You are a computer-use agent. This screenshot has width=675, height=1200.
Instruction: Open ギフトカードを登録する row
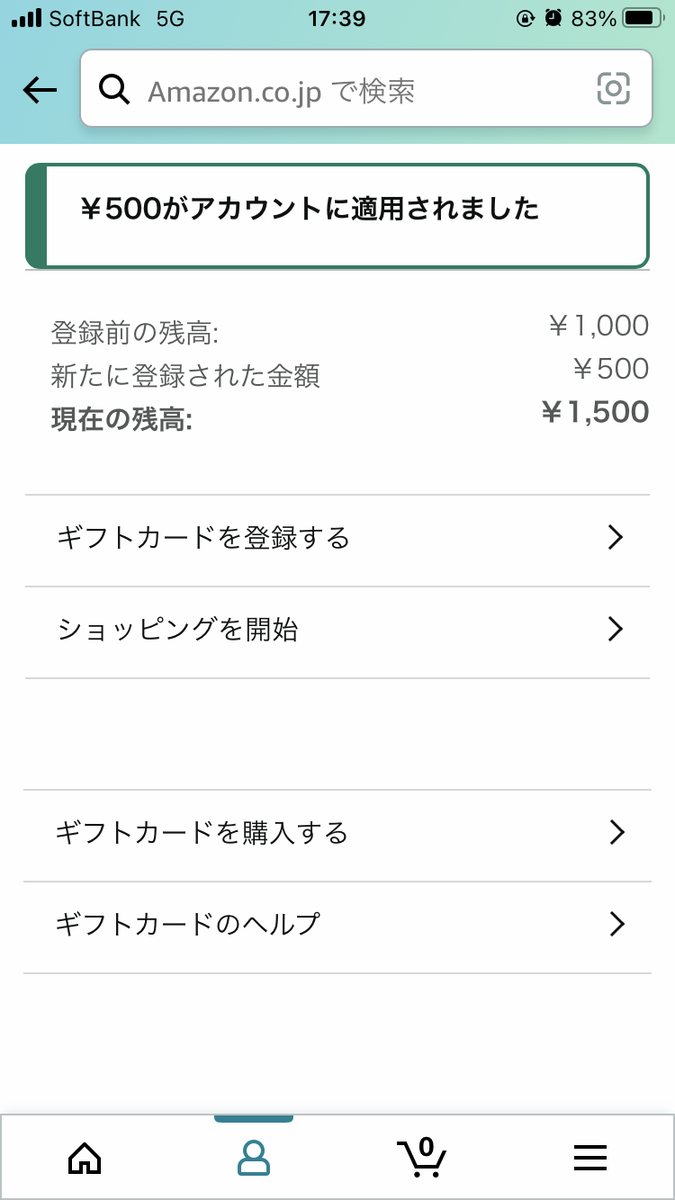click(338, 539)
